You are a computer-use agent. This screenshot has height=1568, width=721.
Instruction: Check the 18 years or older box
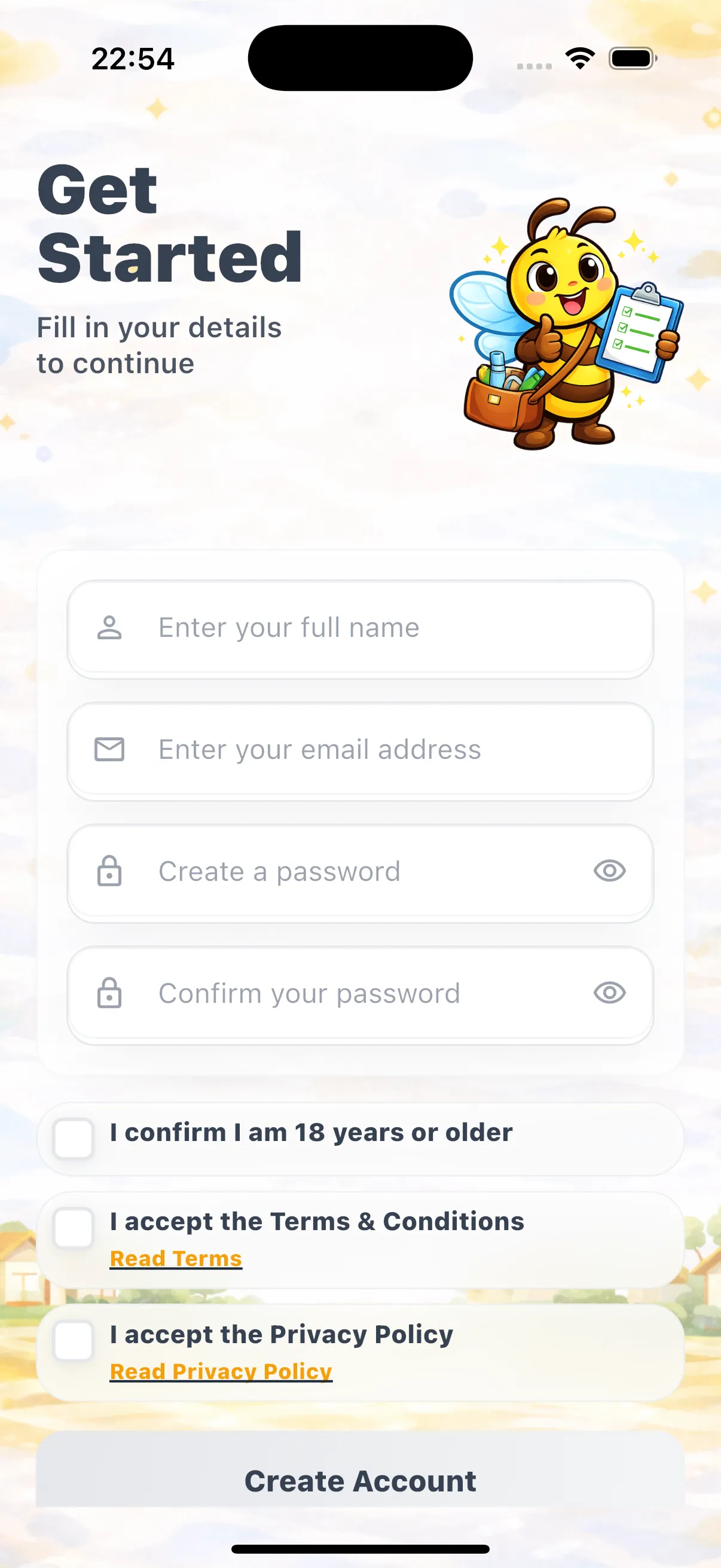74,1138
